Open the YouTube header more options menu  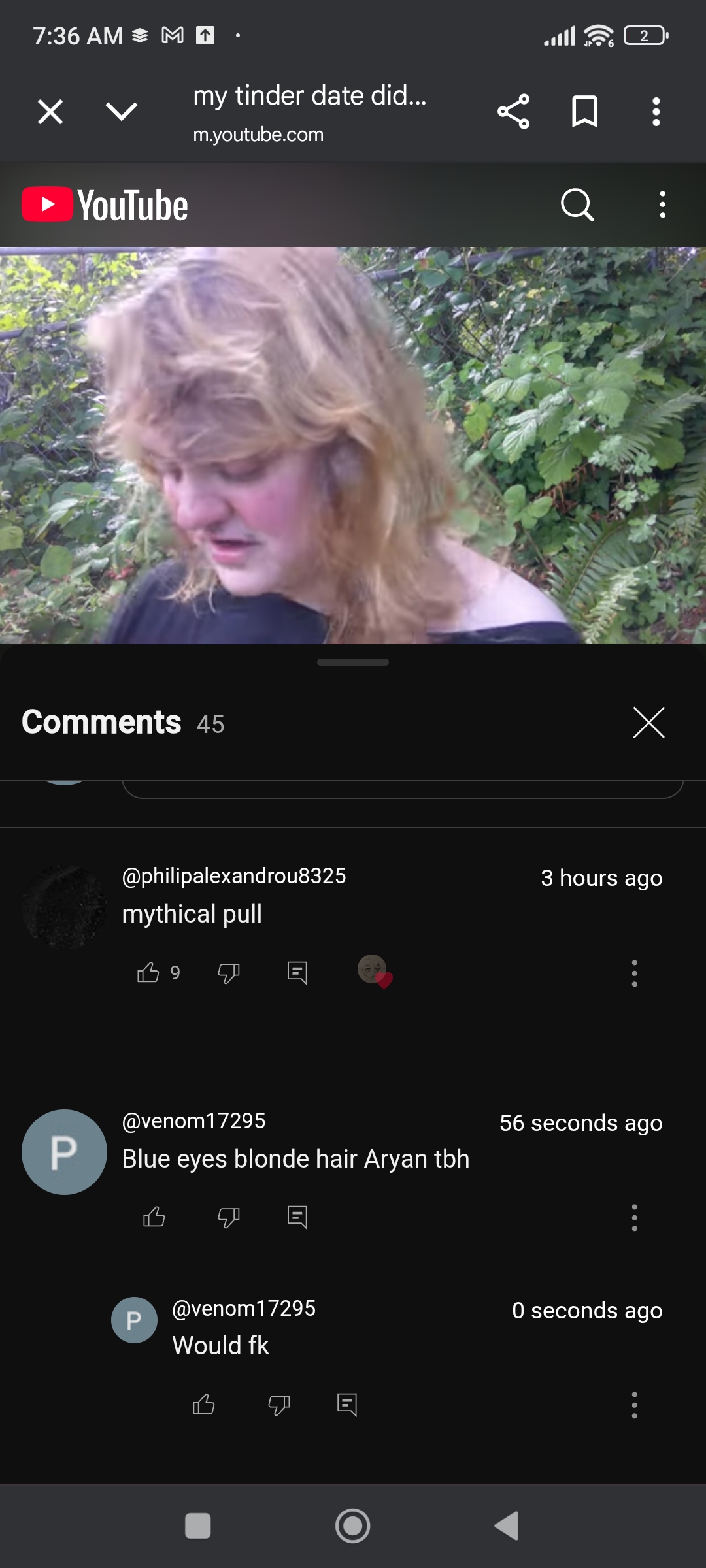click(x=663, y=204)
